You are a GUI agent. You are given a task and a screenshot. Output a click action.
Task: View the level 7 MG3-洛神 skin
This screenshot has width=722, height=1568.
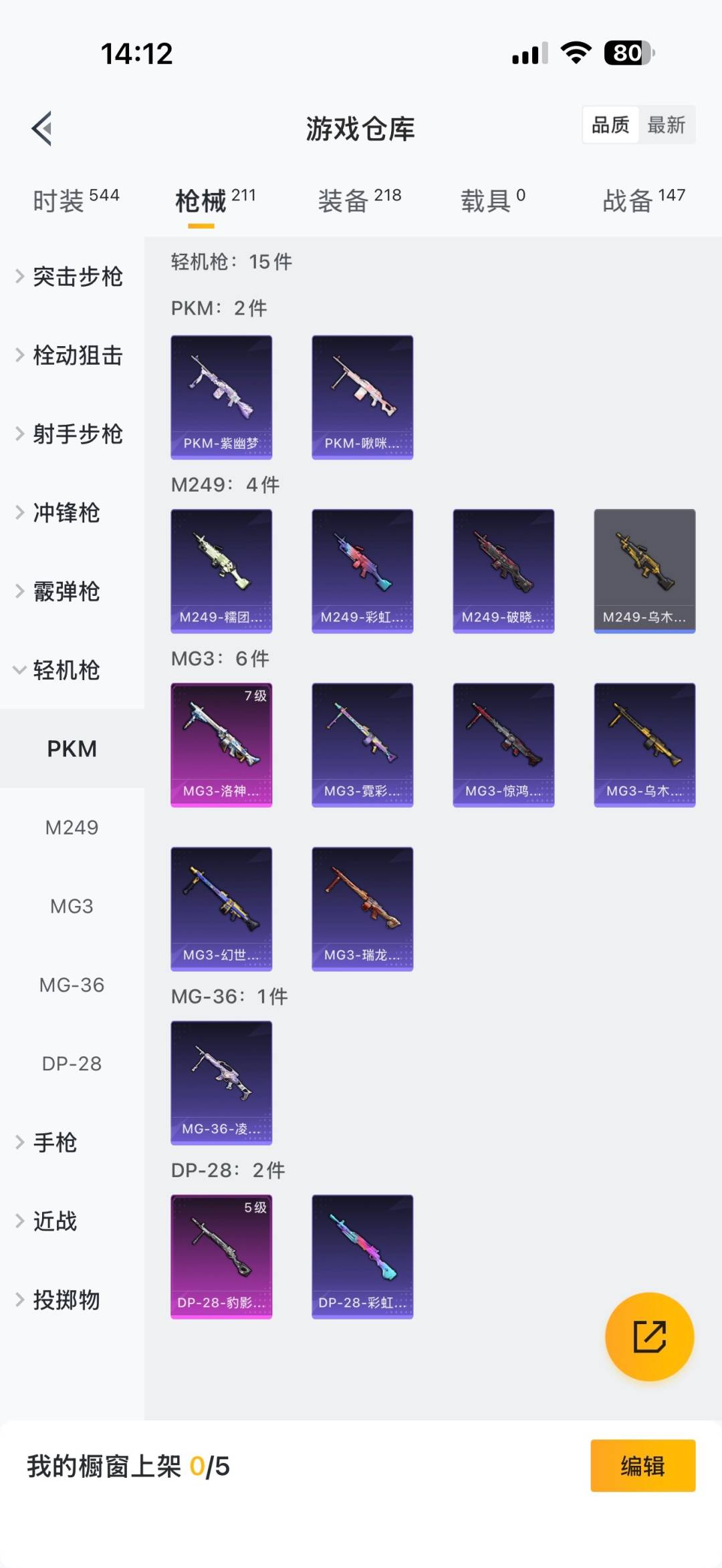tap(221, 744)
